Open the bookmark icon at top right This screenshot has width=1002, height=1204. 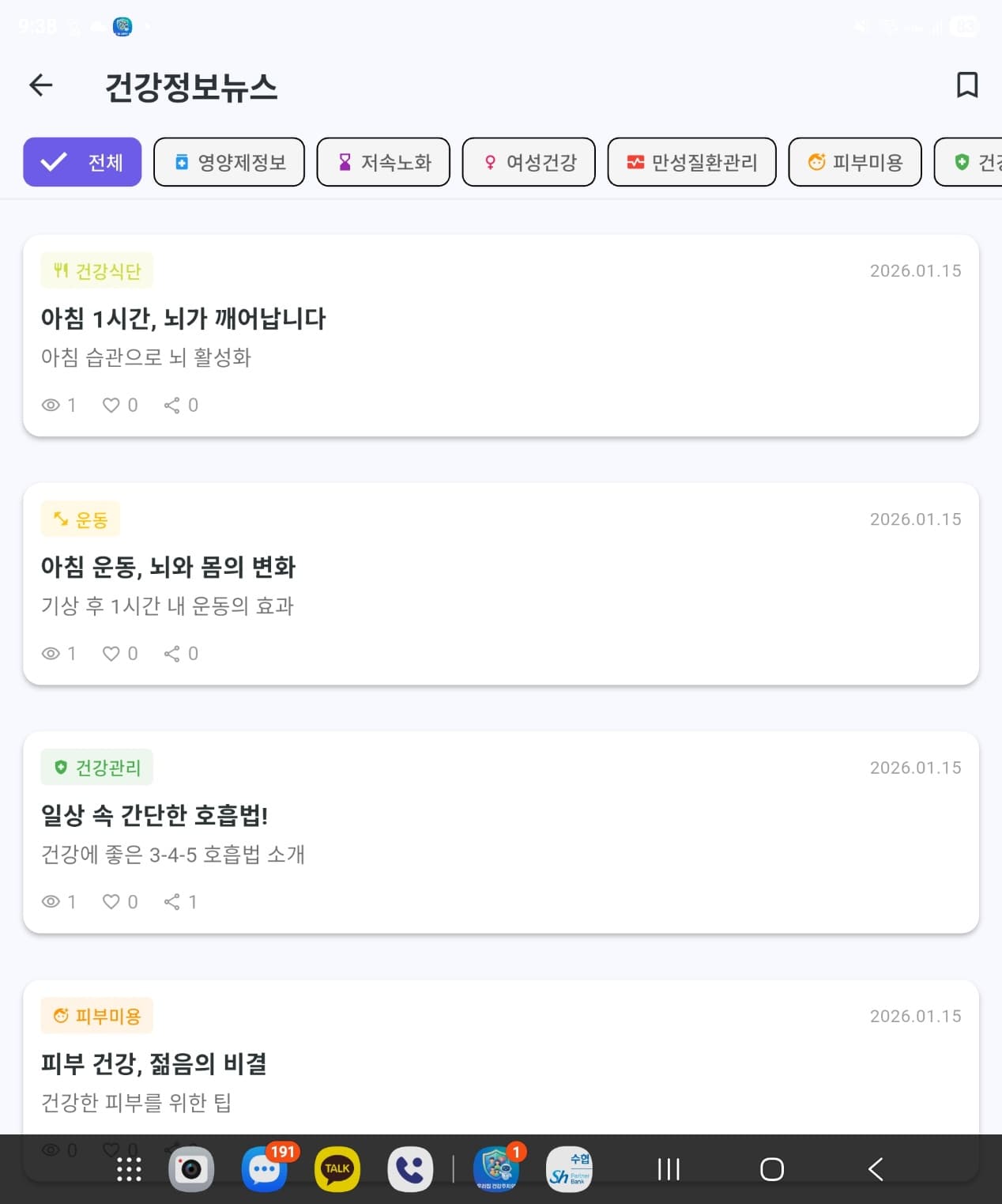click(965, 85)
